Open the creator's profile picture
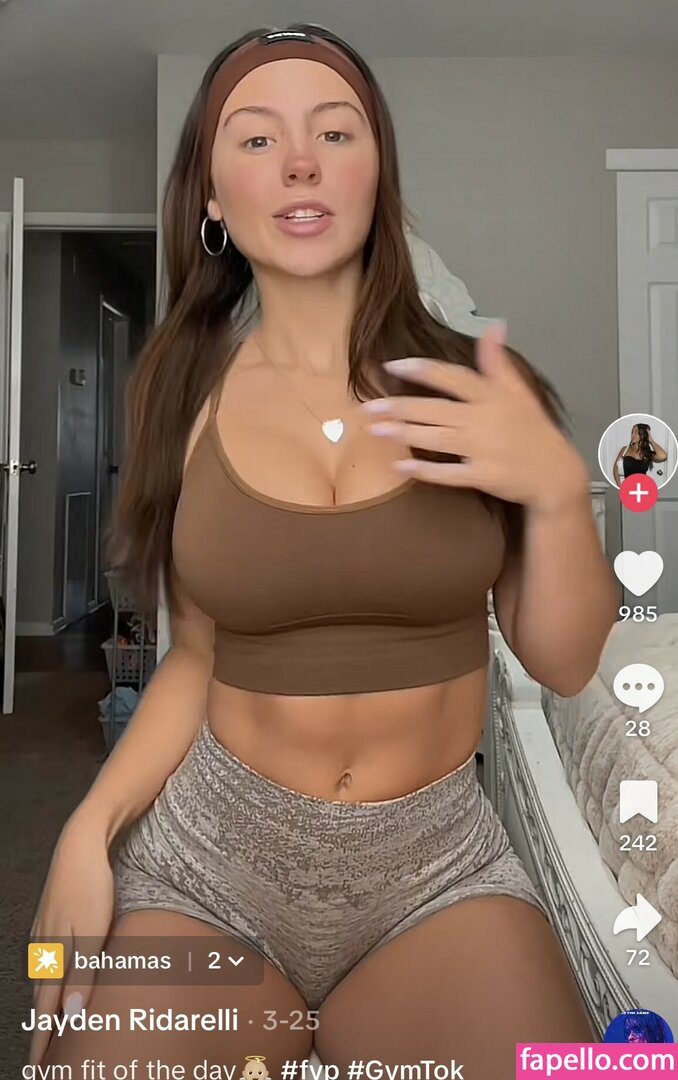The height and width of the screenshot is (1080, 678). 637,451
